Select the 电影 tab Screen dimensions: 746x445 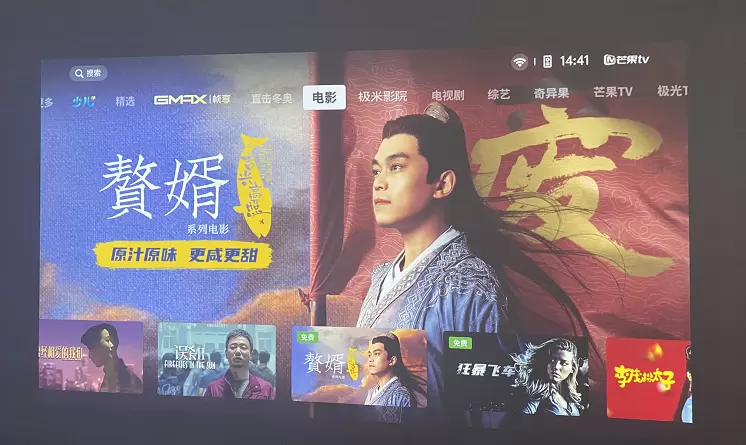tap(324, 97)
